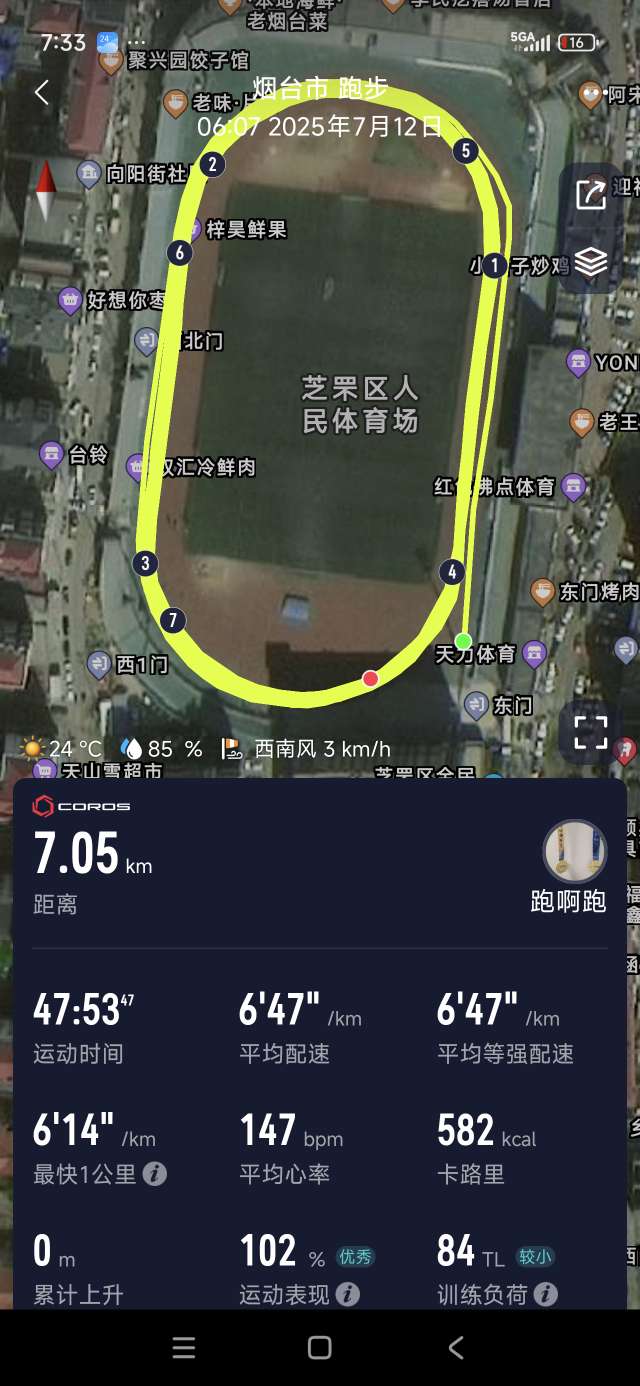Screen dimensions: 640x1386
Task: Expand the map to full screen
Action: point(590,731)
